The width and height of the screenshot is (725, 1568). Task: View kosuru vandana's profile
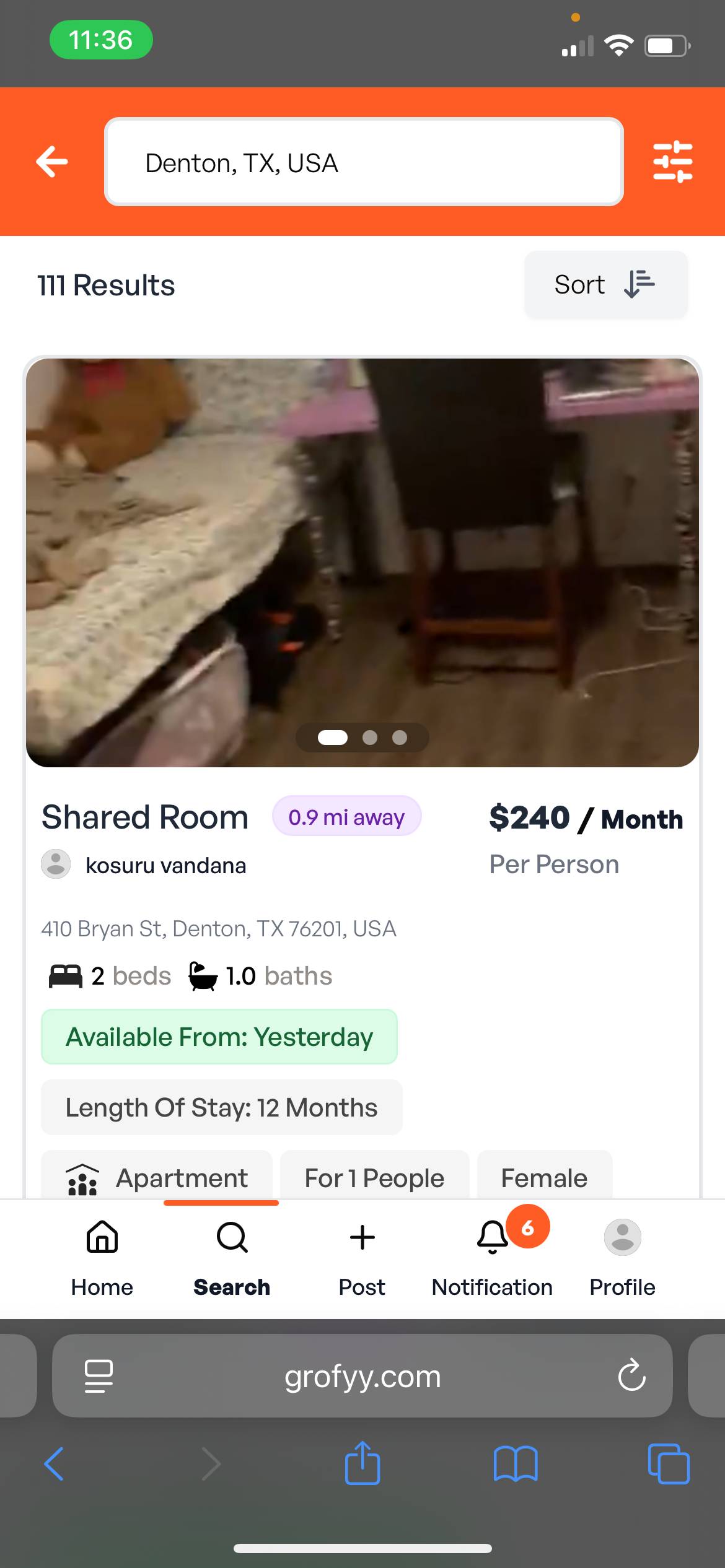coord(165,865)
